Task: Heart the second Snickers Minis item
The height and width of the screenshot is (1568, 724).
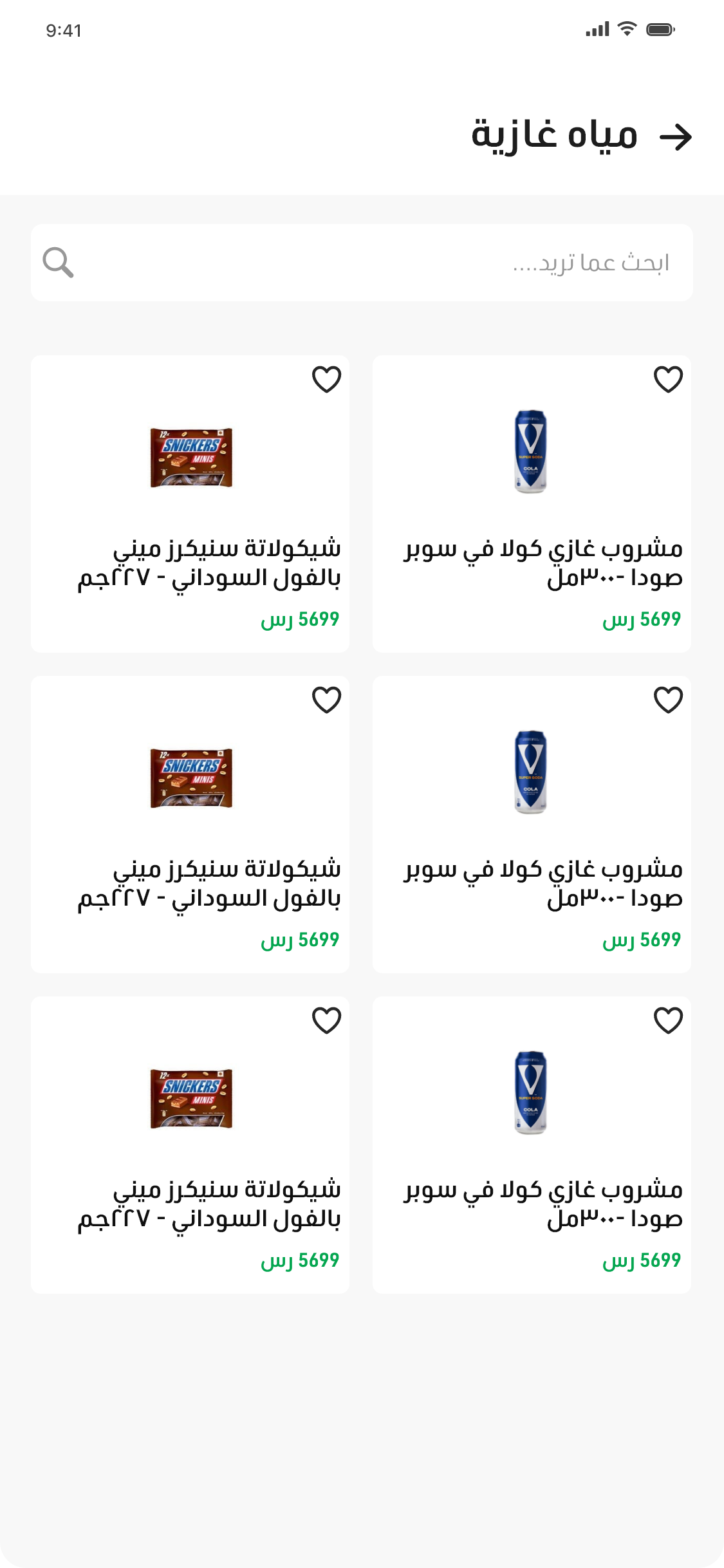Action: pos(326,700)
